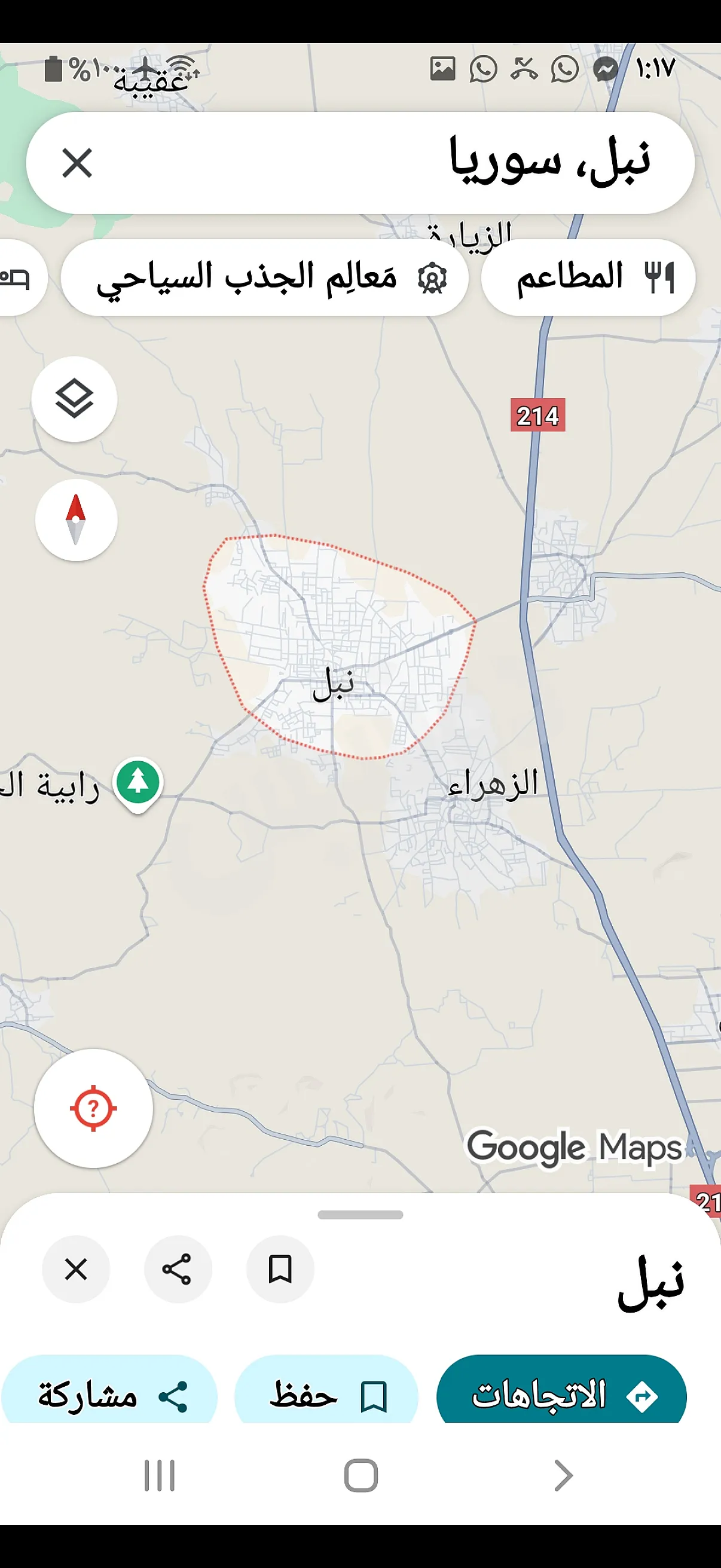This screenshot has height=1568, width=721.
Task: Save the place with حفظ button
Action: [x=327, y=1395]
